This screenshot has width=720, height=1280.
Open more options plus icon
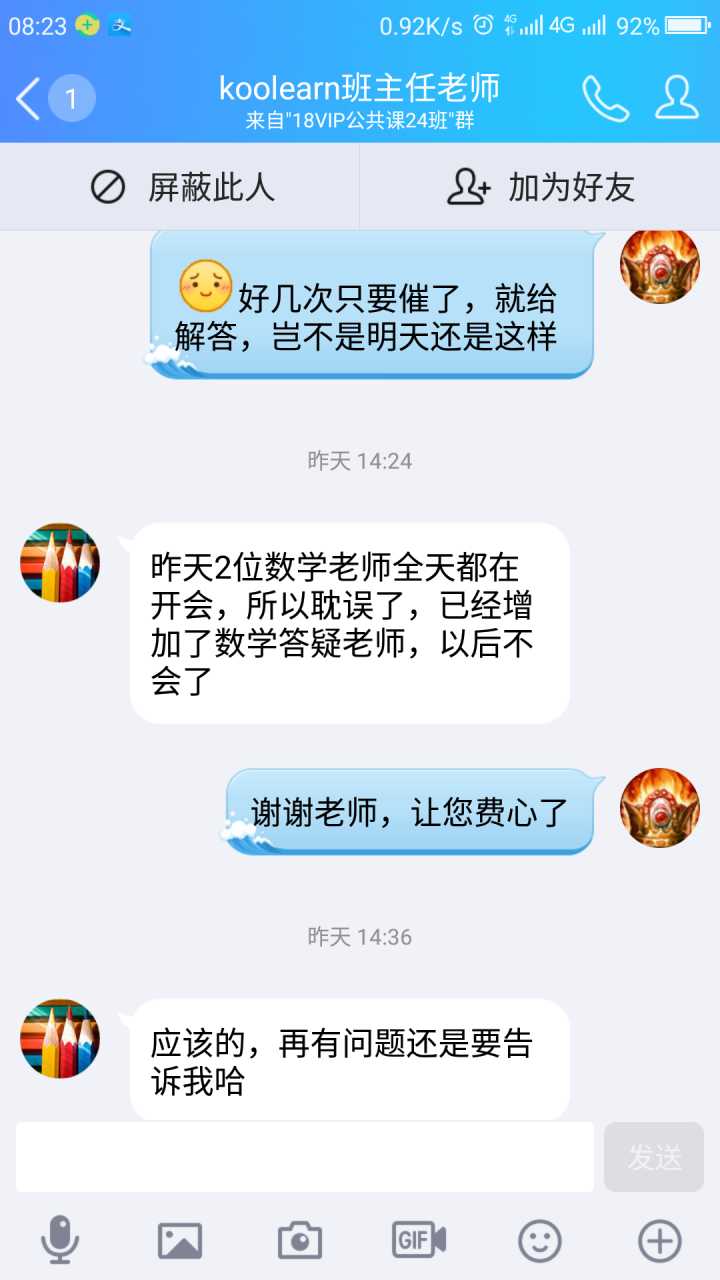(660, 1240)
